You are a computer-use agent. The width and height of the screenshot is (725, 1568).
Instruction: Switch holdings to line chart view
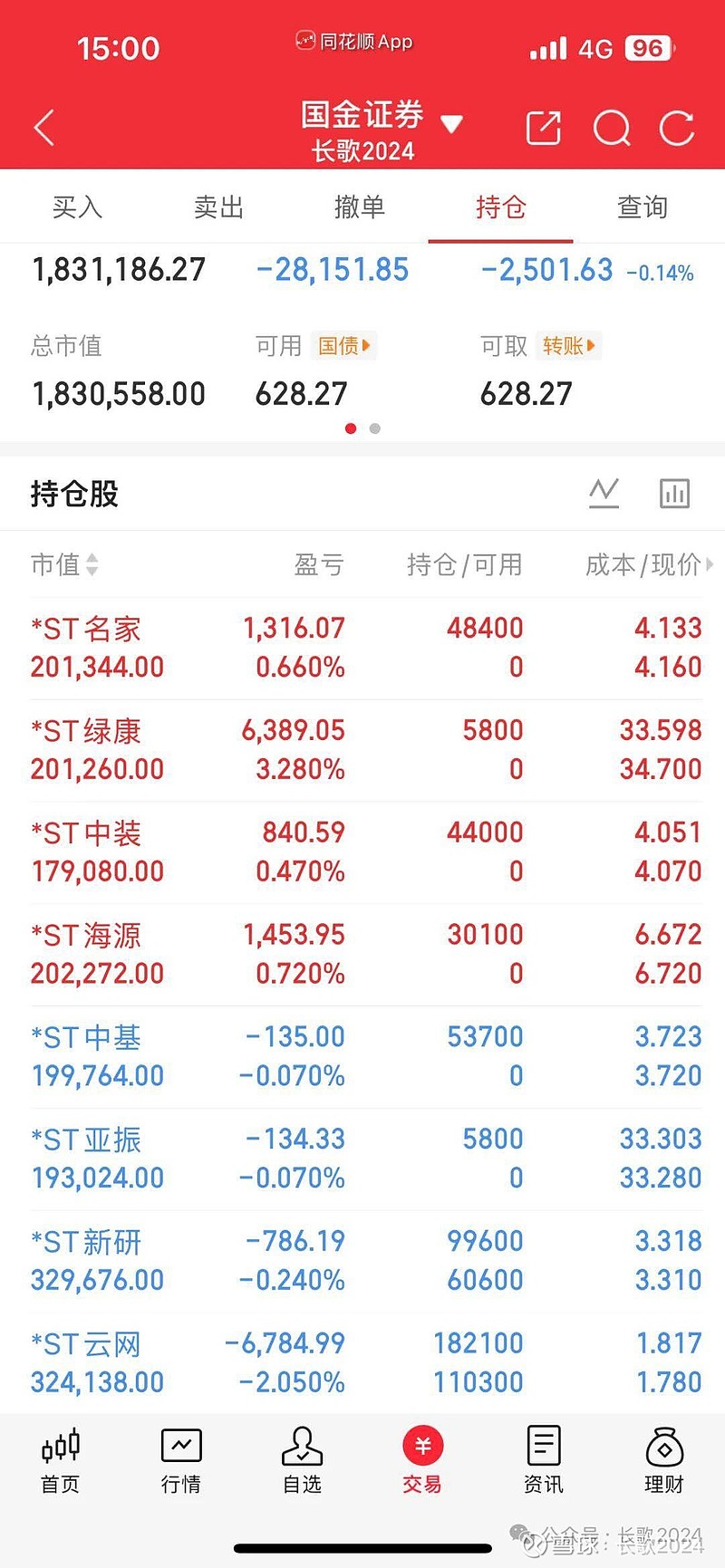(604, 494)
